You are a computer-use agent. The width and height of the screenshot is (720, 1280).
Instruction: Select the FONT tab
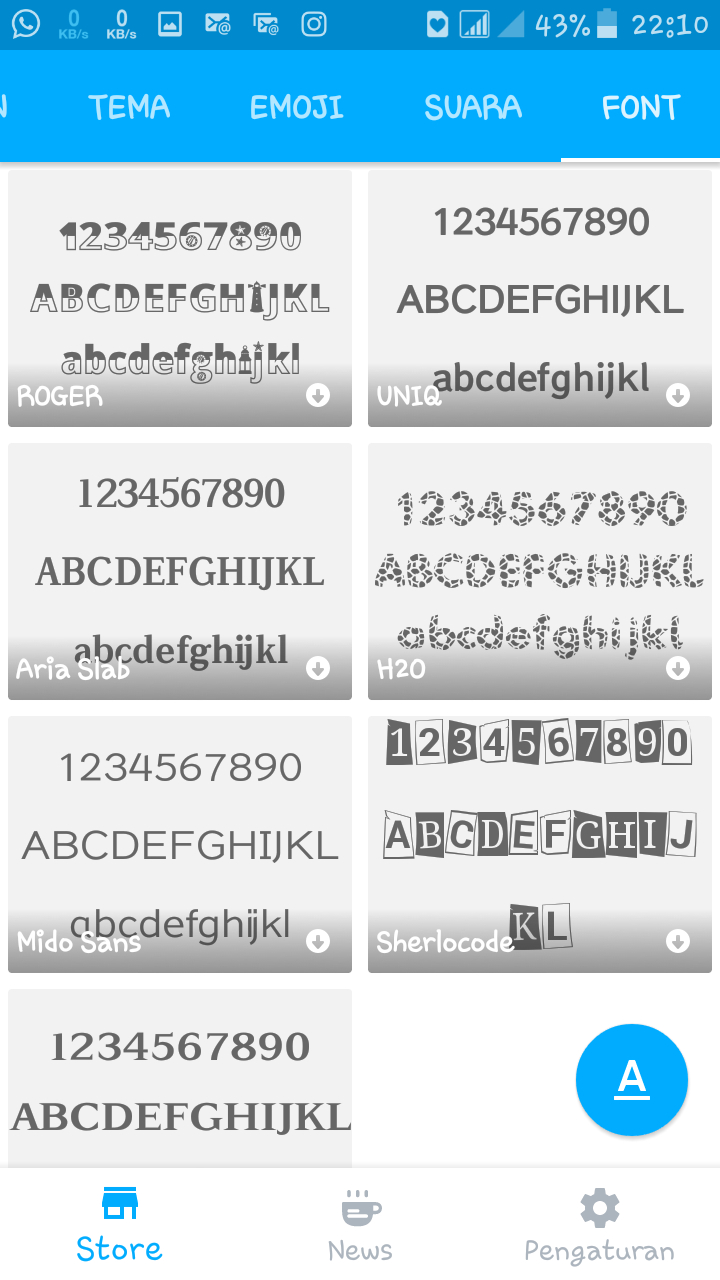[640, 107]
